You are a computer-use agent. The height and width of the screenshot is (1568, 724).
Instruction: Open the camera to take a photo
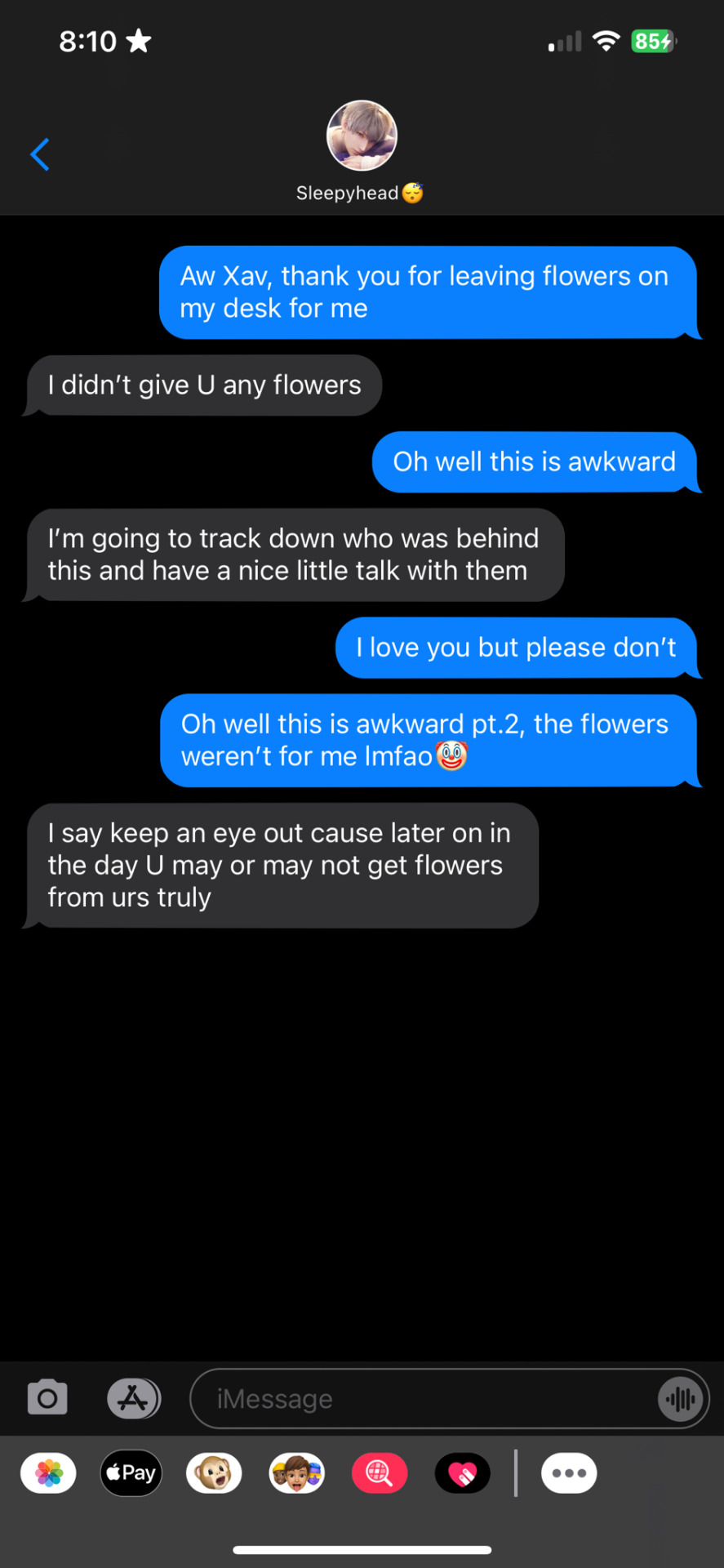coord(47,1398)
